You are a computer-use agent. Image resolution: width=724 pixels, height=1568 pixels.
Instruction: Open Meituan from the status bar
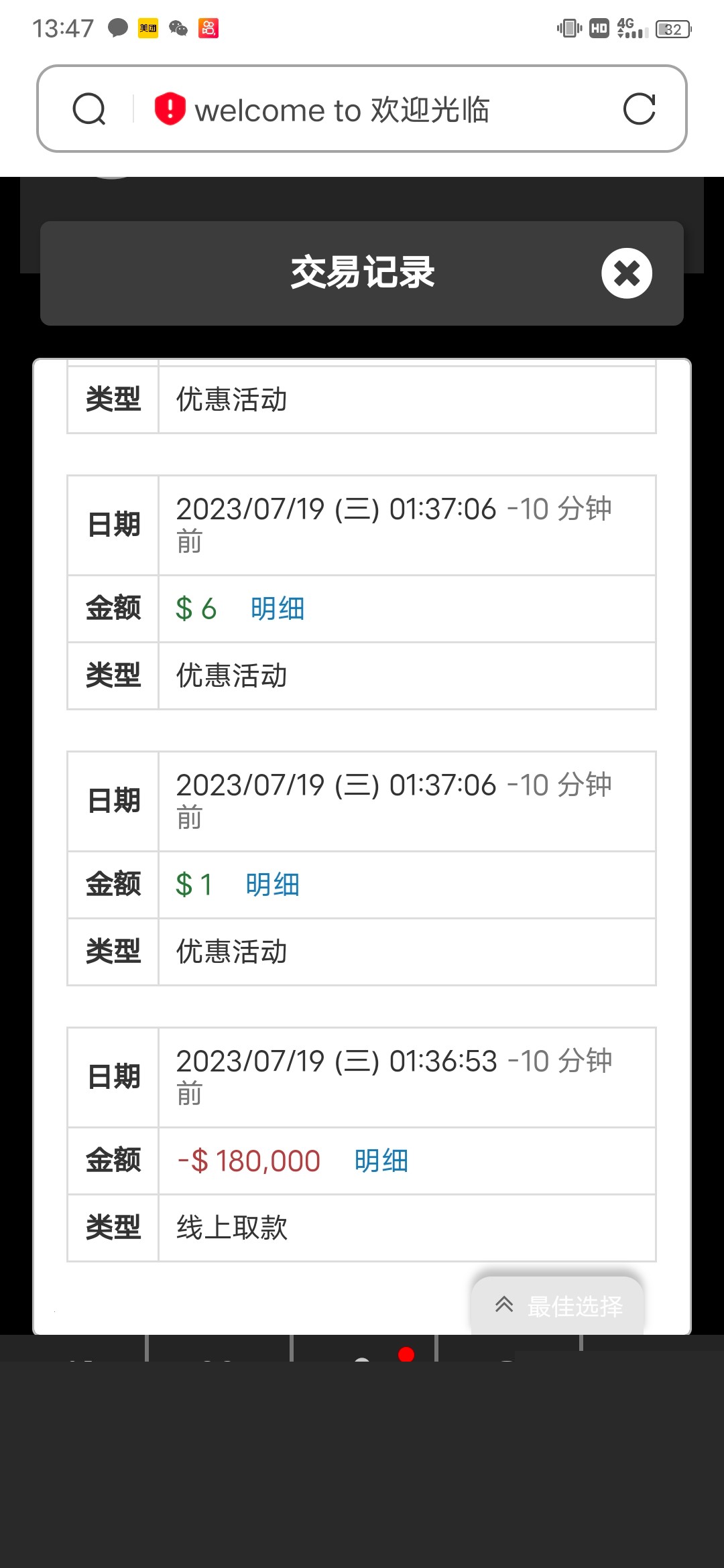(x=147, y=28)
